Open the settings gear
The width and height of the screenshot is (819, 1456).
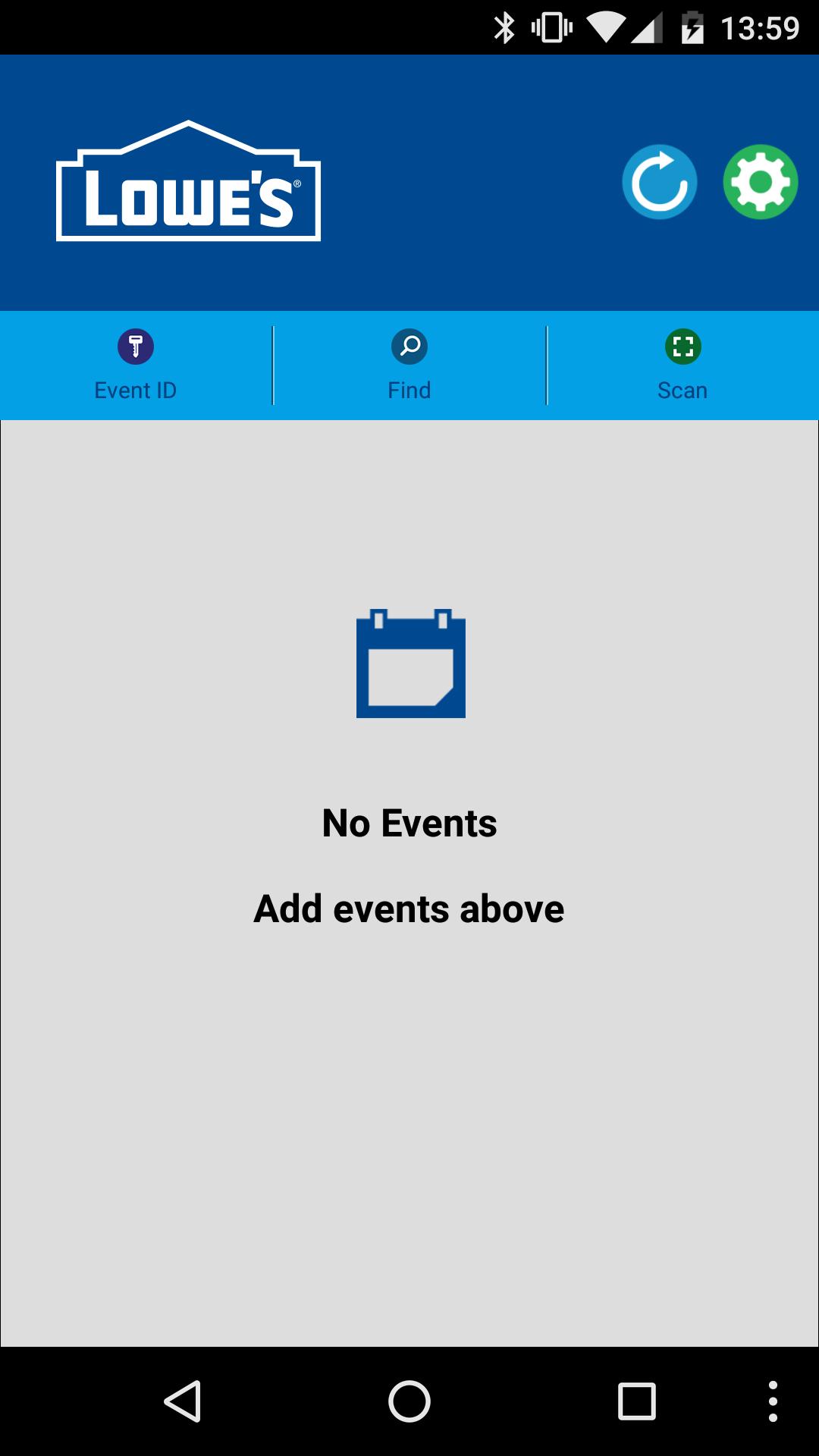pos(760,183)
